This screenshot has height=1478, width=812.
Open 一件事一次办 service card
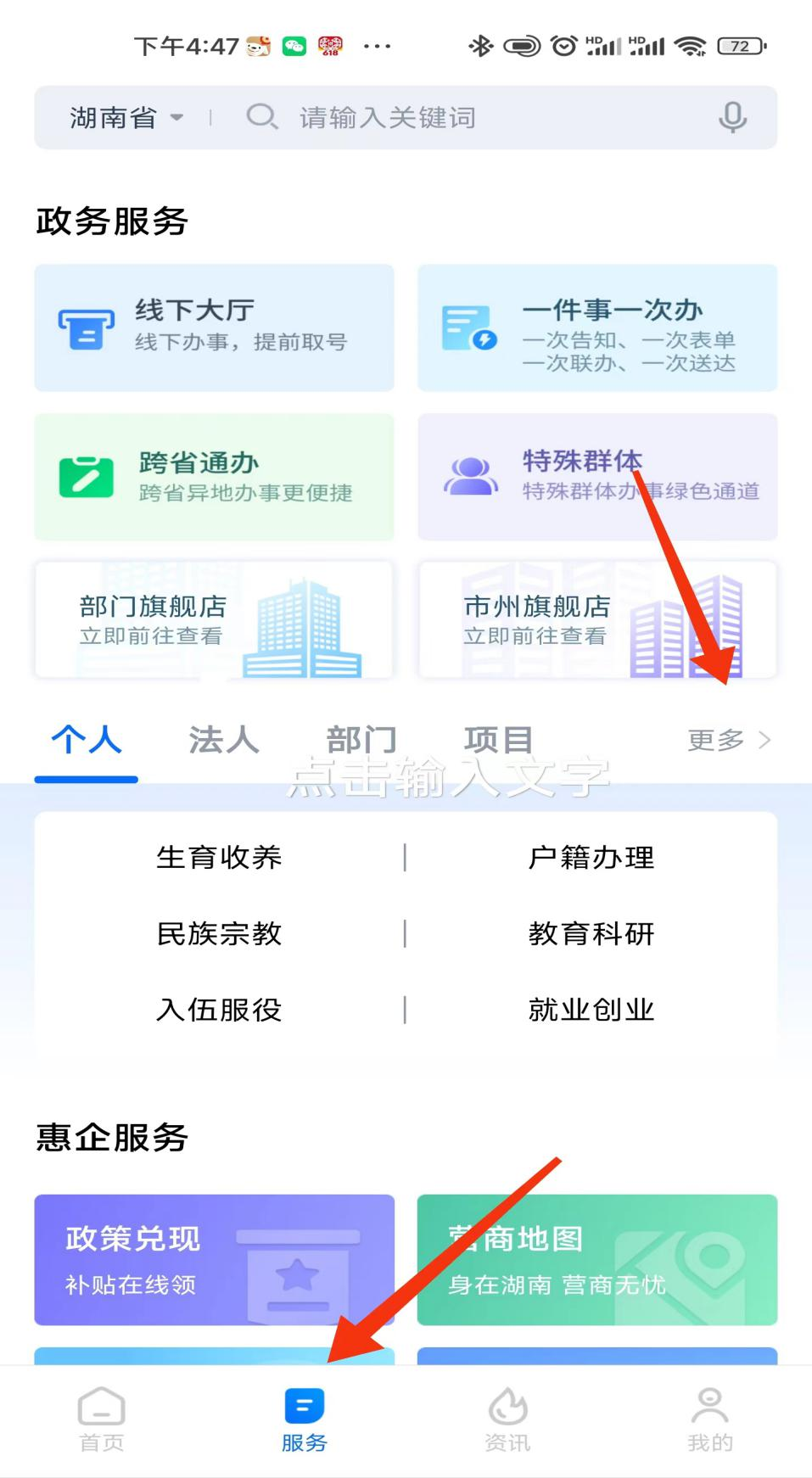pyautogui.click(x=597, y=328)
